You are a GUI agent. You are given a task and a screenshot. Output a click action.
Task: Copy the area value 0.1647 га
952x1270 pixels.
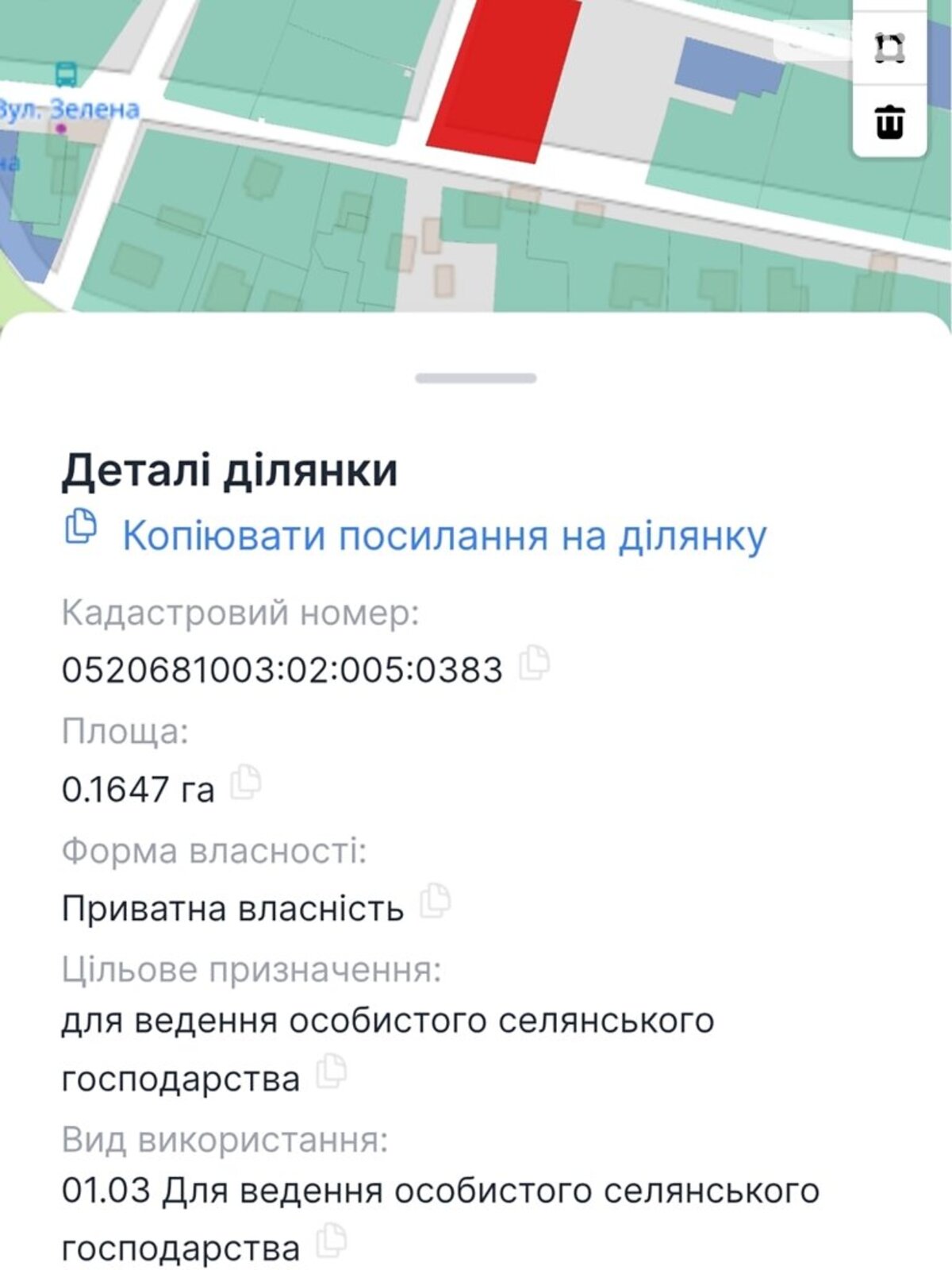tap(245, 783)
